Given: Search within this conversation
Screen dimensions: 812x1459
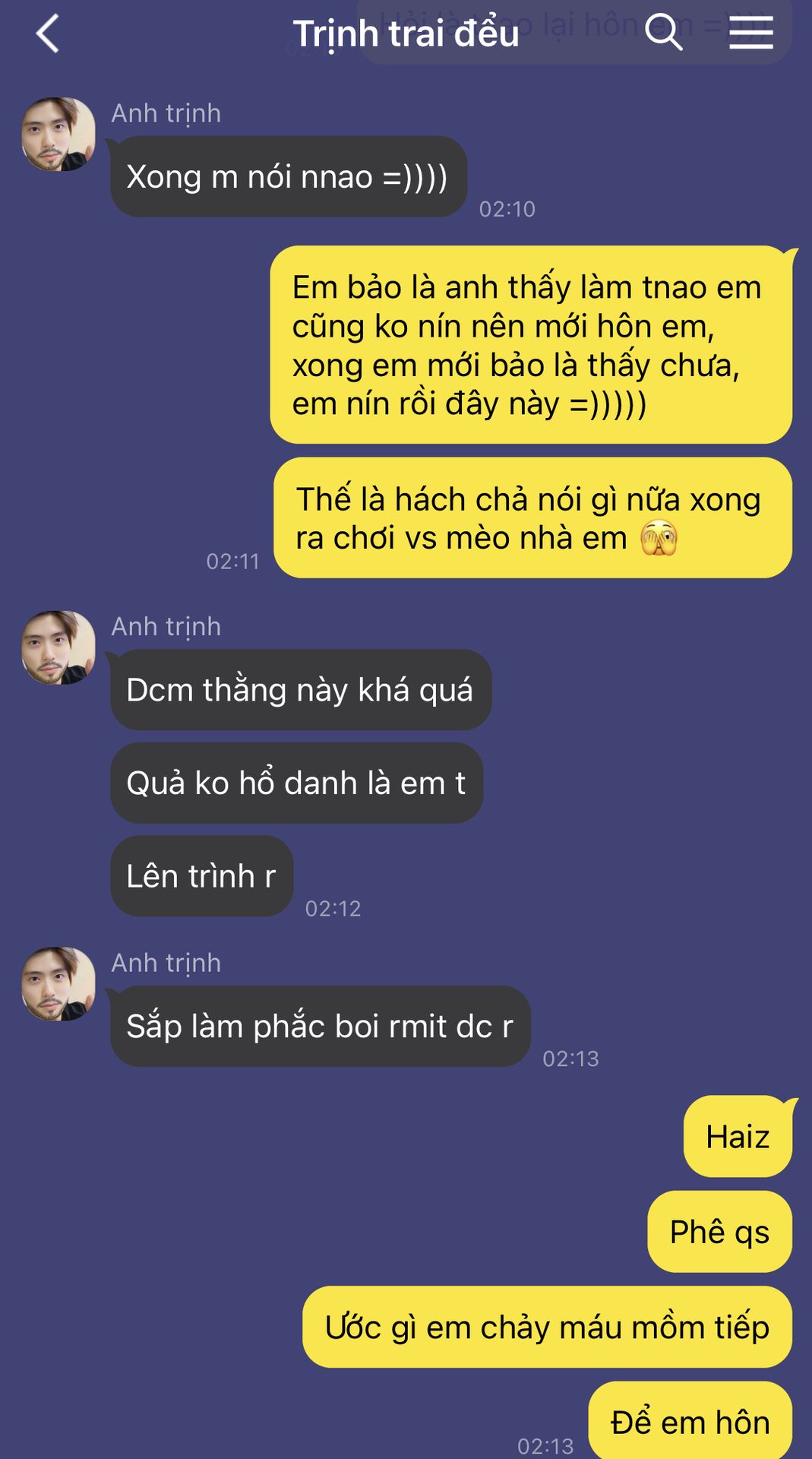Looking at the screenshot, I should (x=663, y=33).
